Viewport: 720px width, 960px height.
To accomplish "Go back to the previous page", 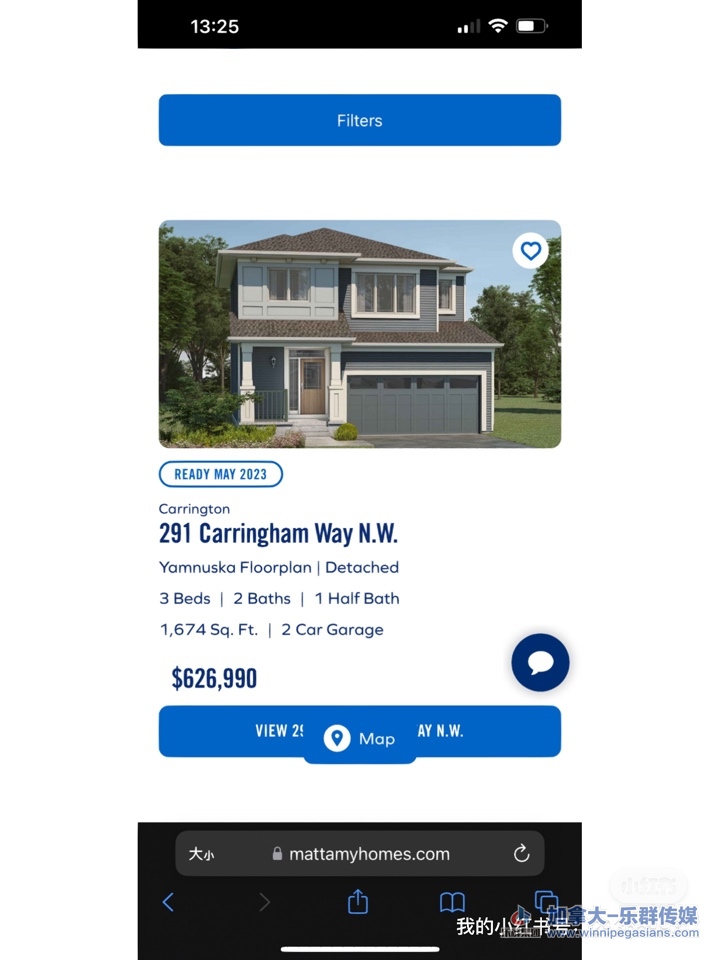I will coord(168,902).
